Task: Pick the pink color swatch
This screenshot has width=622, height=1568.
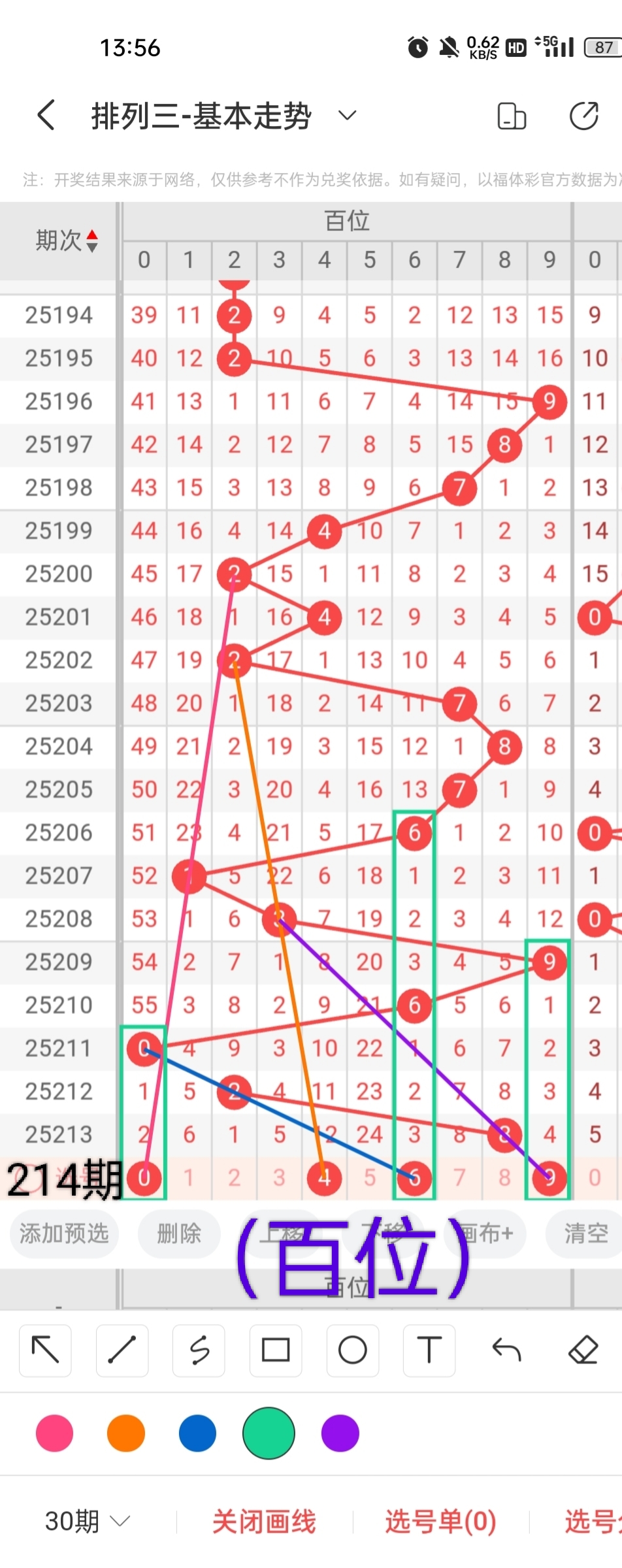Action: coord(55,1433)
